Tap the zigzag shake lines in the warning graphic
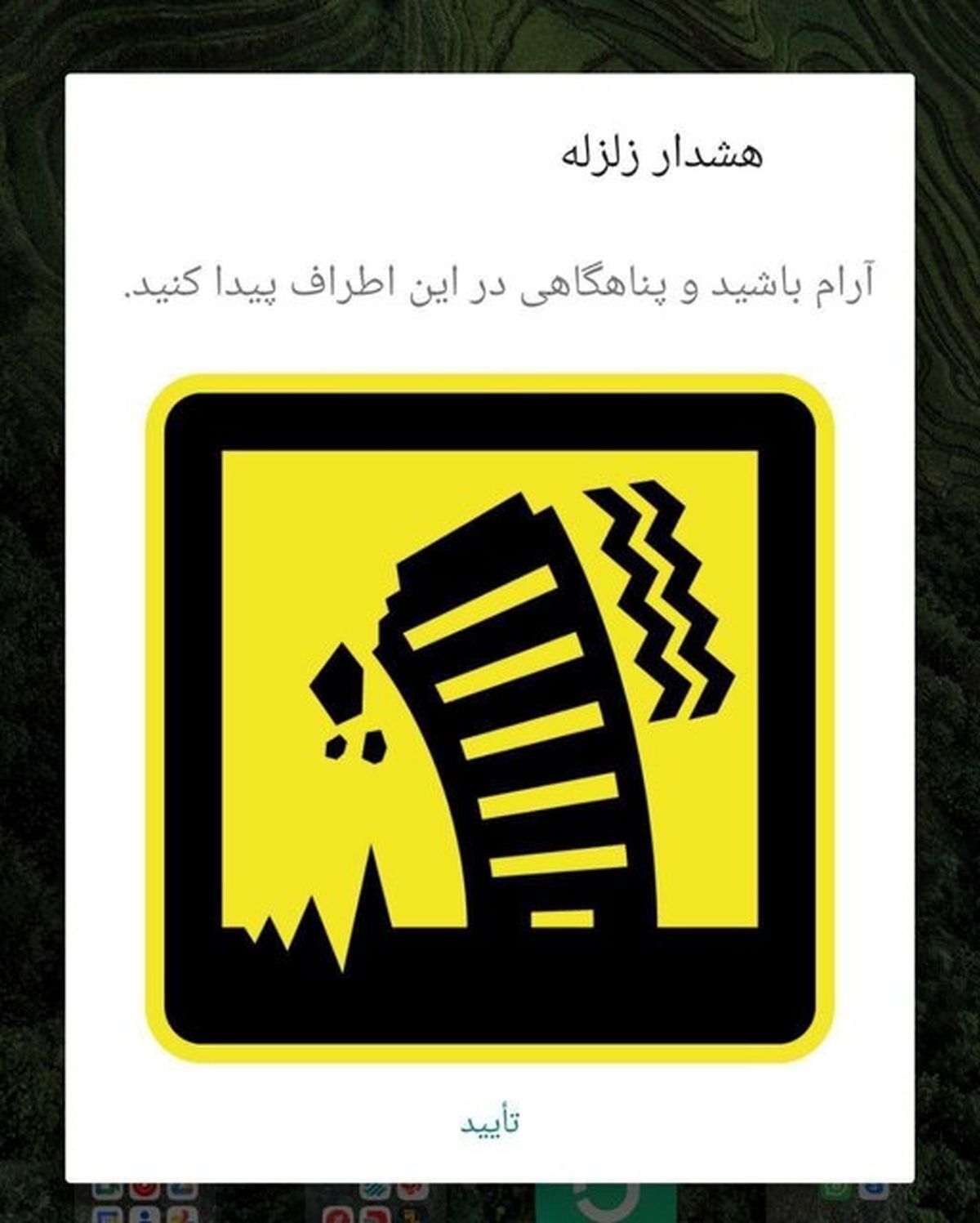980x1223 pixels. (661, 605)
